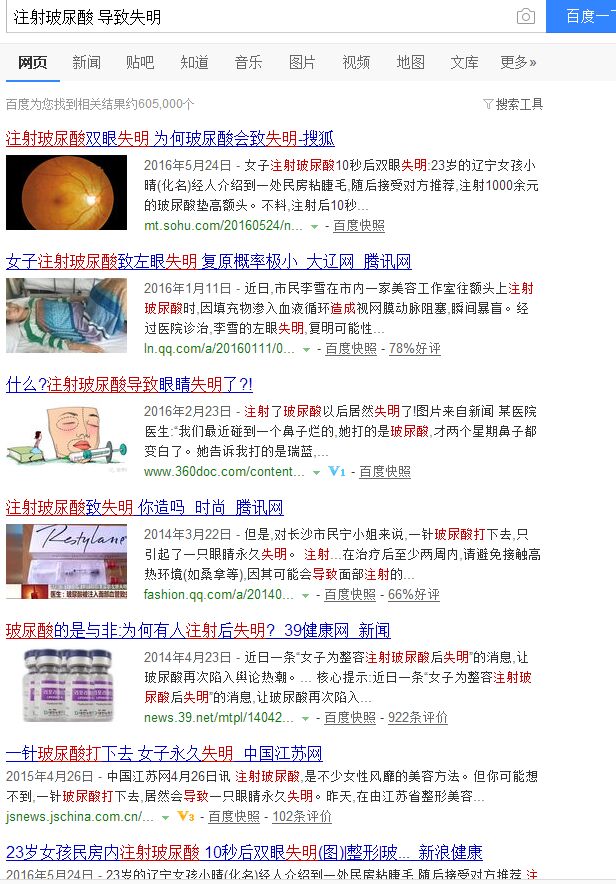Viewport: 616px width, 884px height.
Task: Open 39健康网 result 玻尿酸的是与非
Action: 197,630
